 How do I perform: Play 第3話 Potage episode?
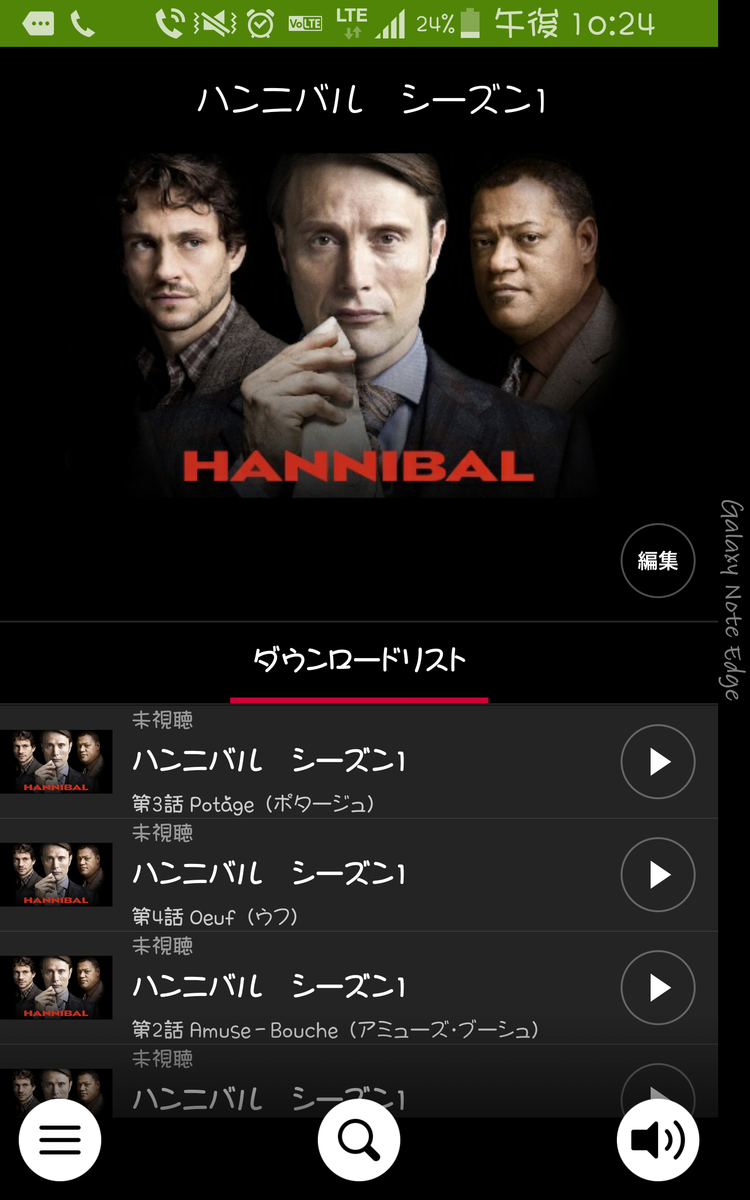(657, 762)
